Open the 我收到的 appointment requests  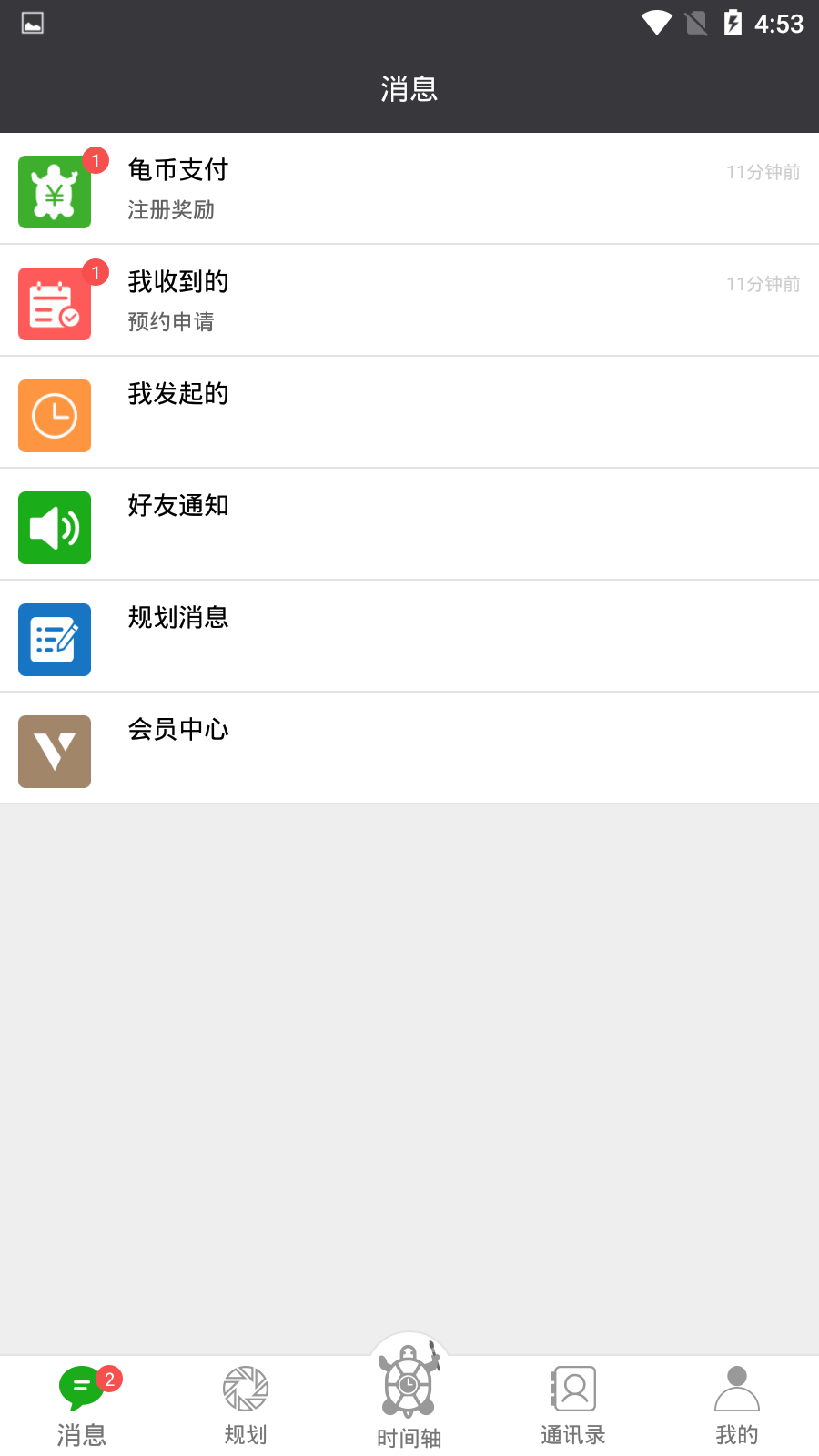pyautogui.click(x=409, y=301)
